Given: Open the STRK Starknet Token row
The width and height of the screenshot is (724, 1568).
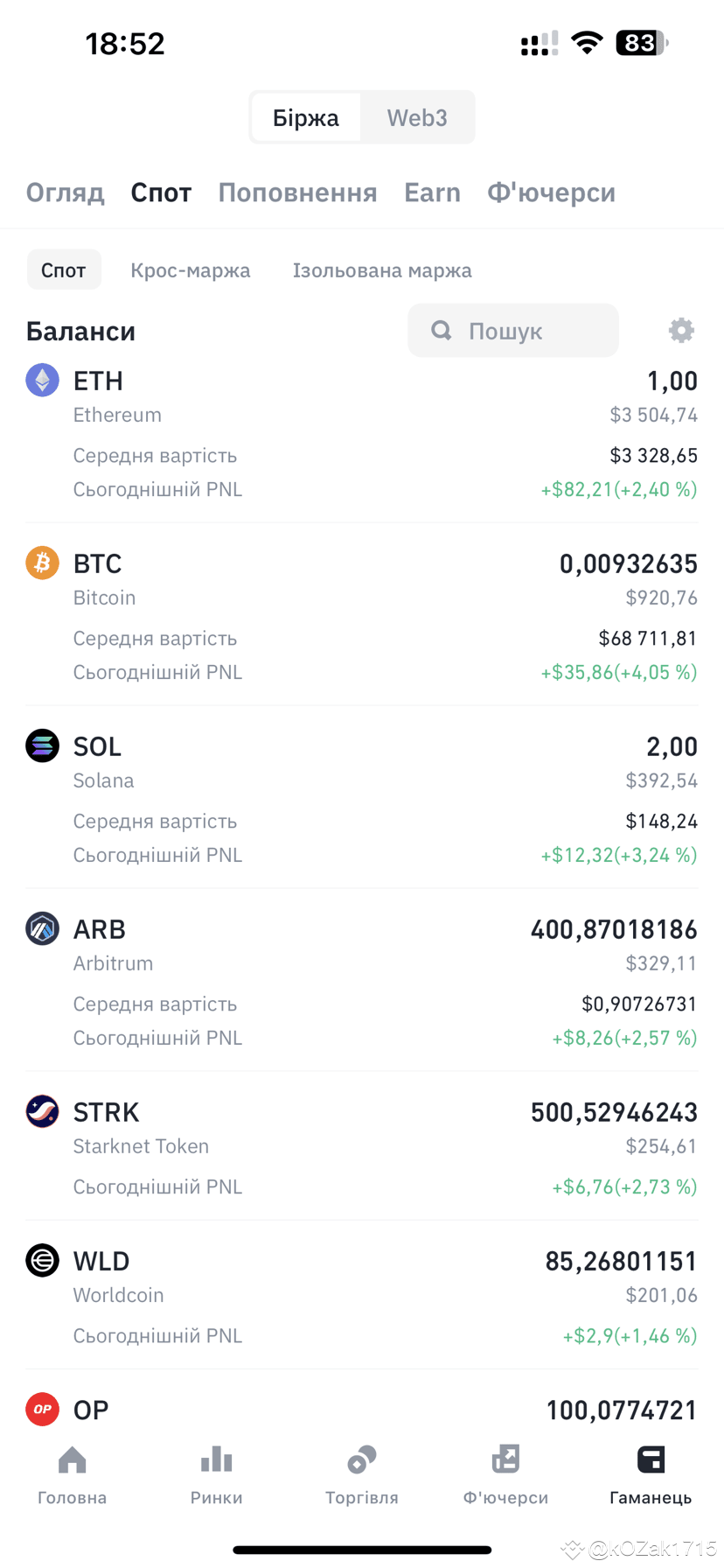Looking at the screenshot, I should (362, 1147).
